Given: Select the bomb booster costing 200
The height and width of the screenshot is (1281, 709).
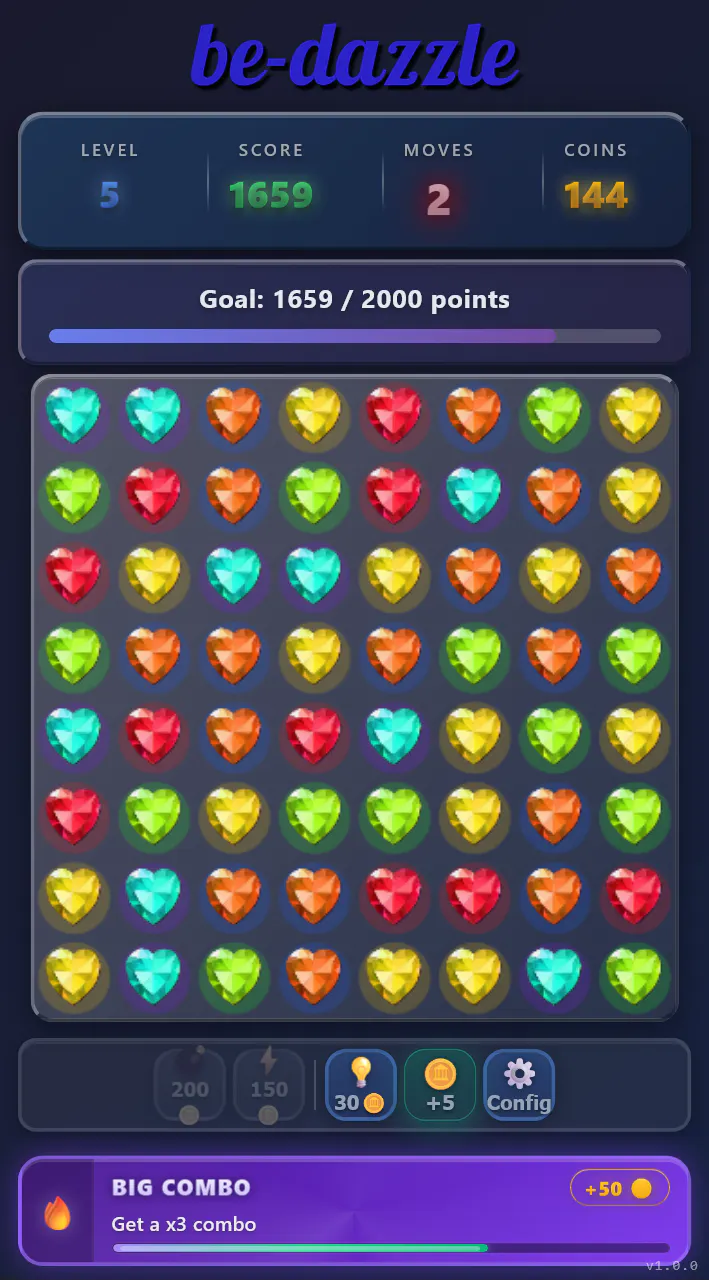Looking at the screenshot, I should [190, 1085].
